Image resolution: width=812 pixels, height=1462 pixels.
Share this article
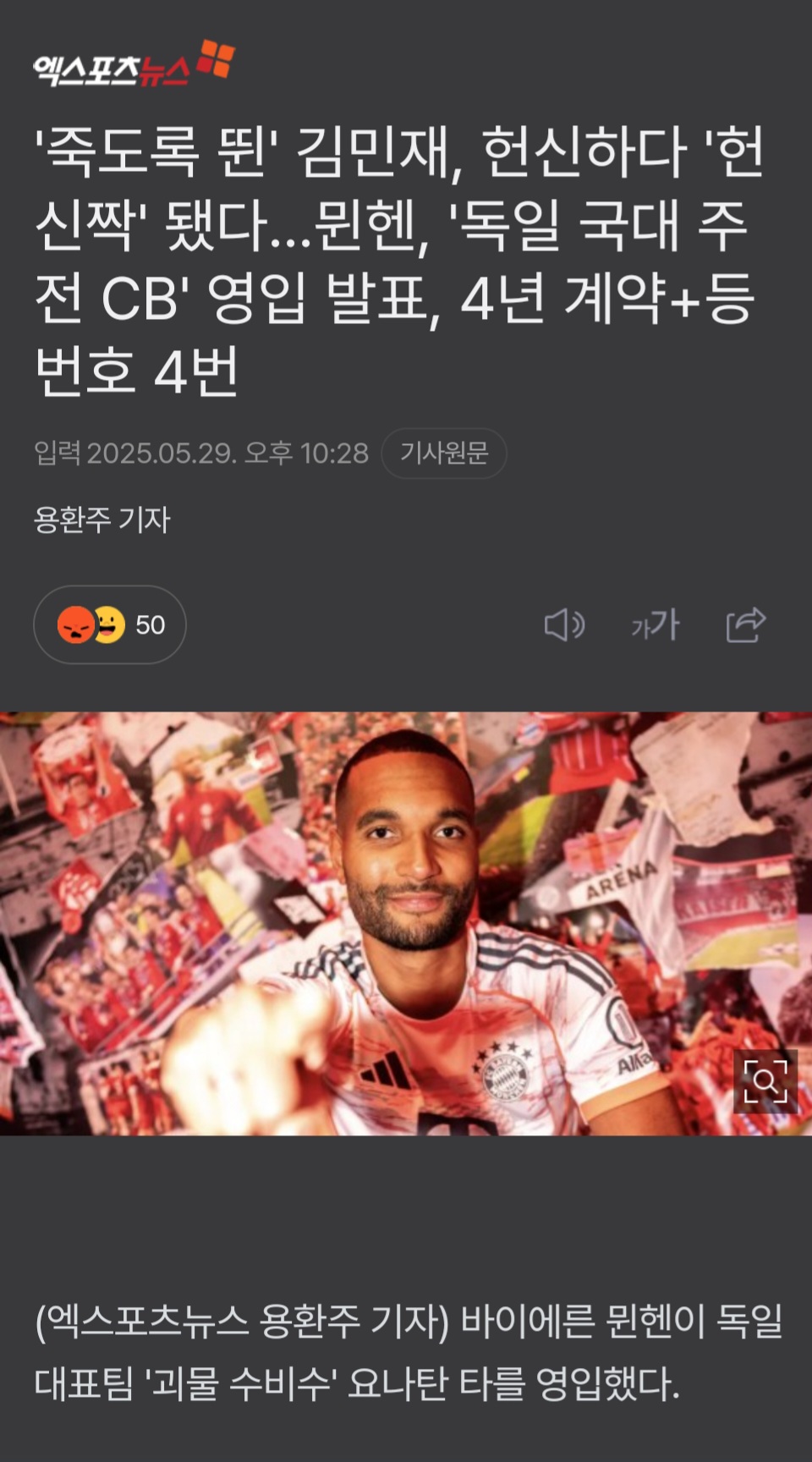coord(746,625)
